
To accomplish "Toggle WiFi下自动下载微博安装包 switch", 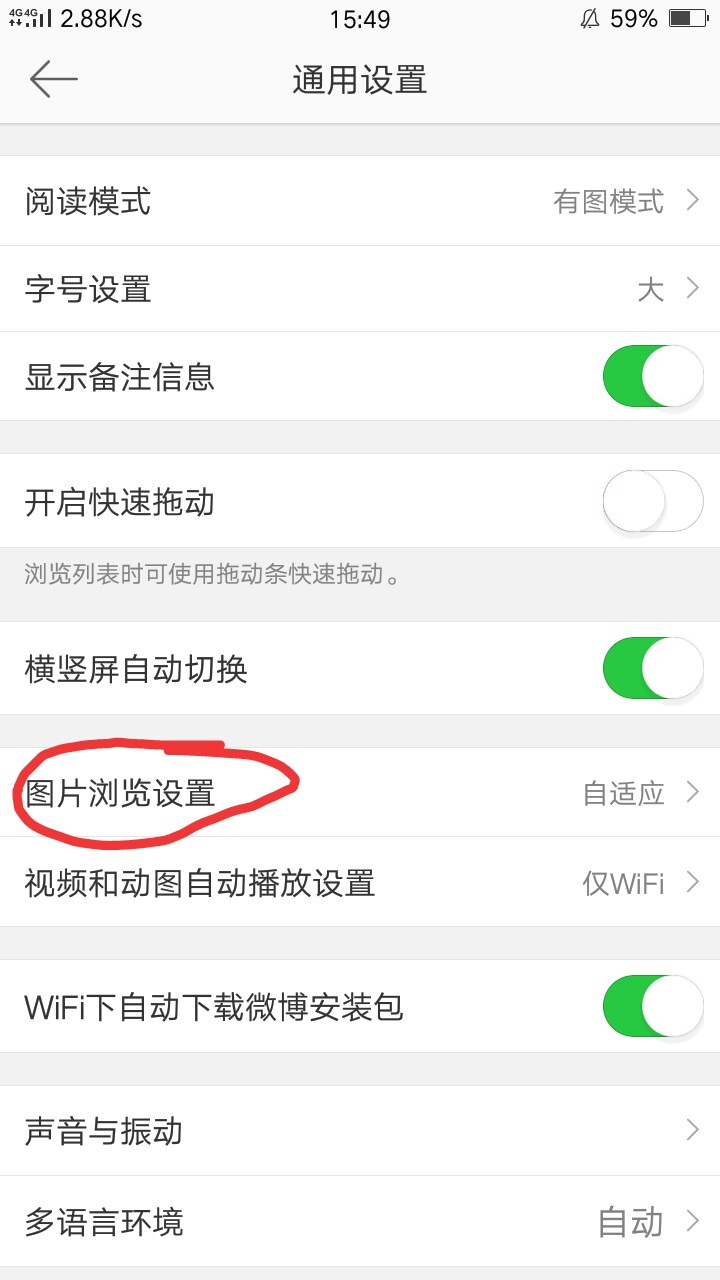I will [x=652, y=1006].
